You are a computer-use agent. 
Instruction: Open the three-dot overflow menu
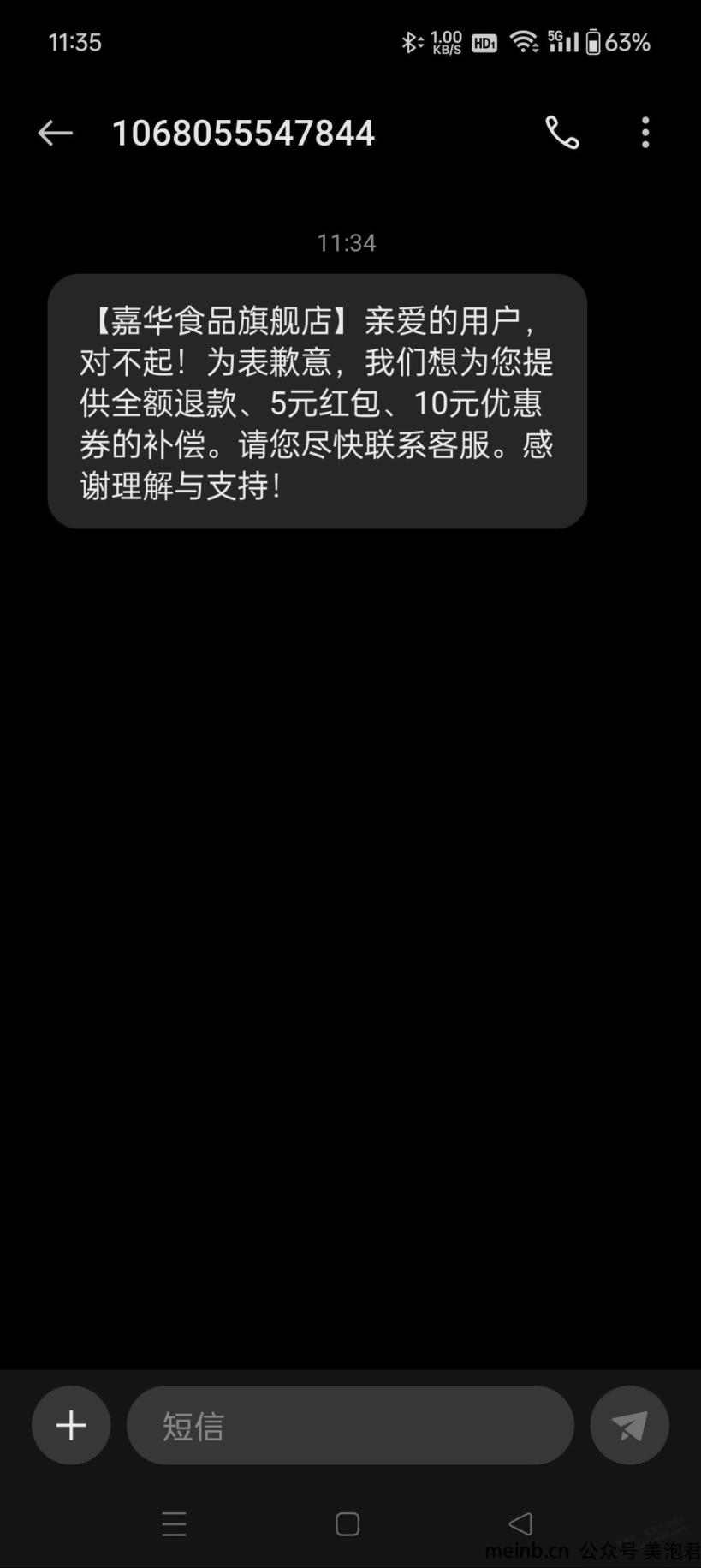coord(645,133)
